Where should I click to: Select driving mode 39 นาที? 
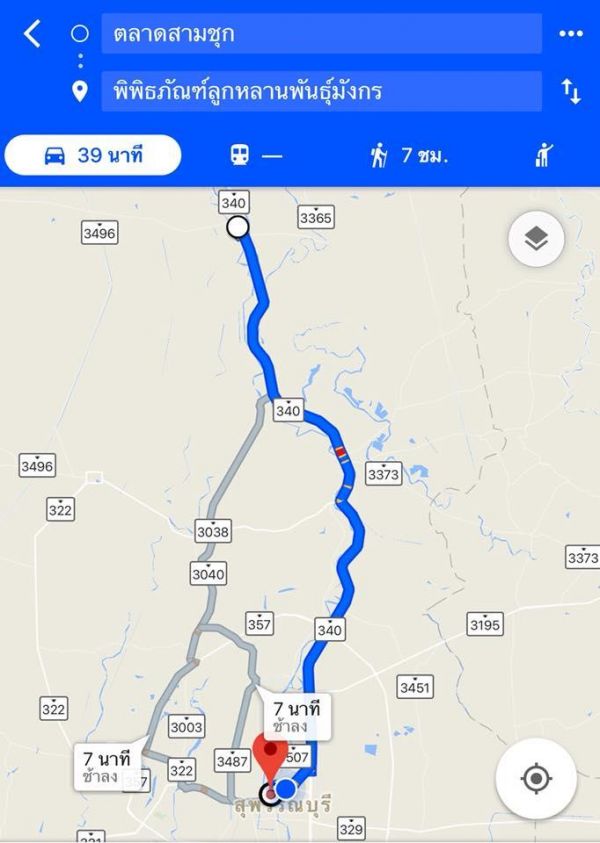tap(93, 155)
